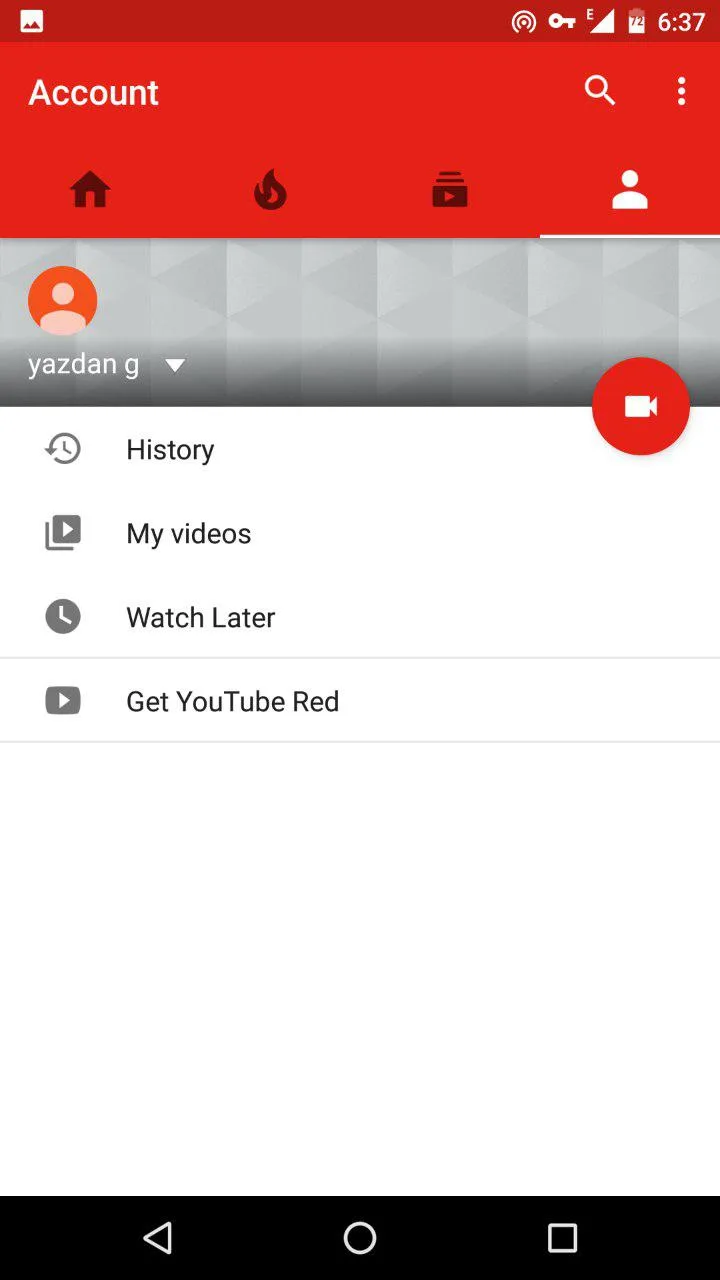Image resolution: width=720 pixels, height=1280 pixels.
Task: Switch to the Home tab
Action: [x=90, y=189]
